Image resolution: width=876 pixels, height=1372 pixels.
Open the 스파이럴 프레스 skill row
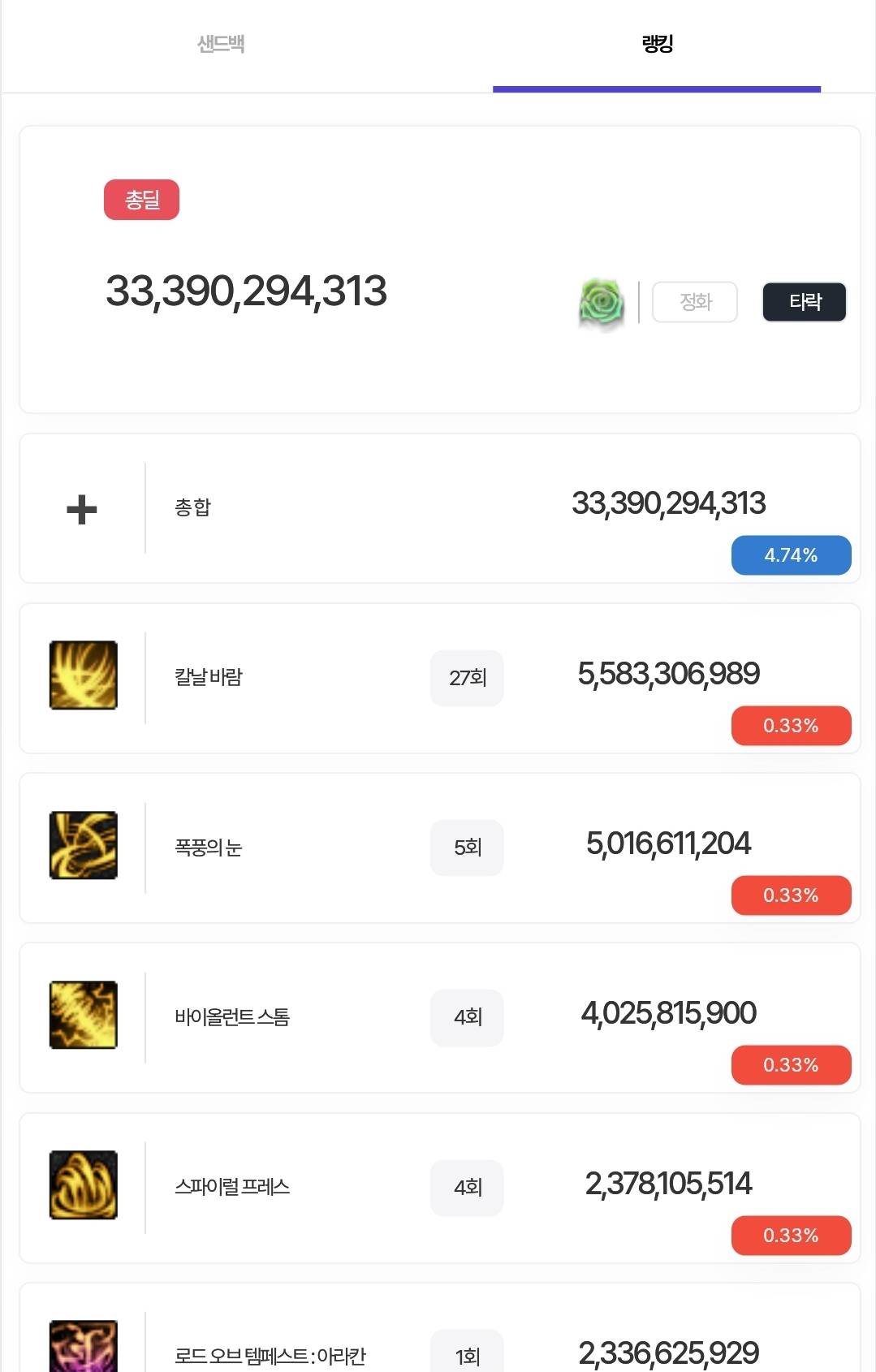232,1187
